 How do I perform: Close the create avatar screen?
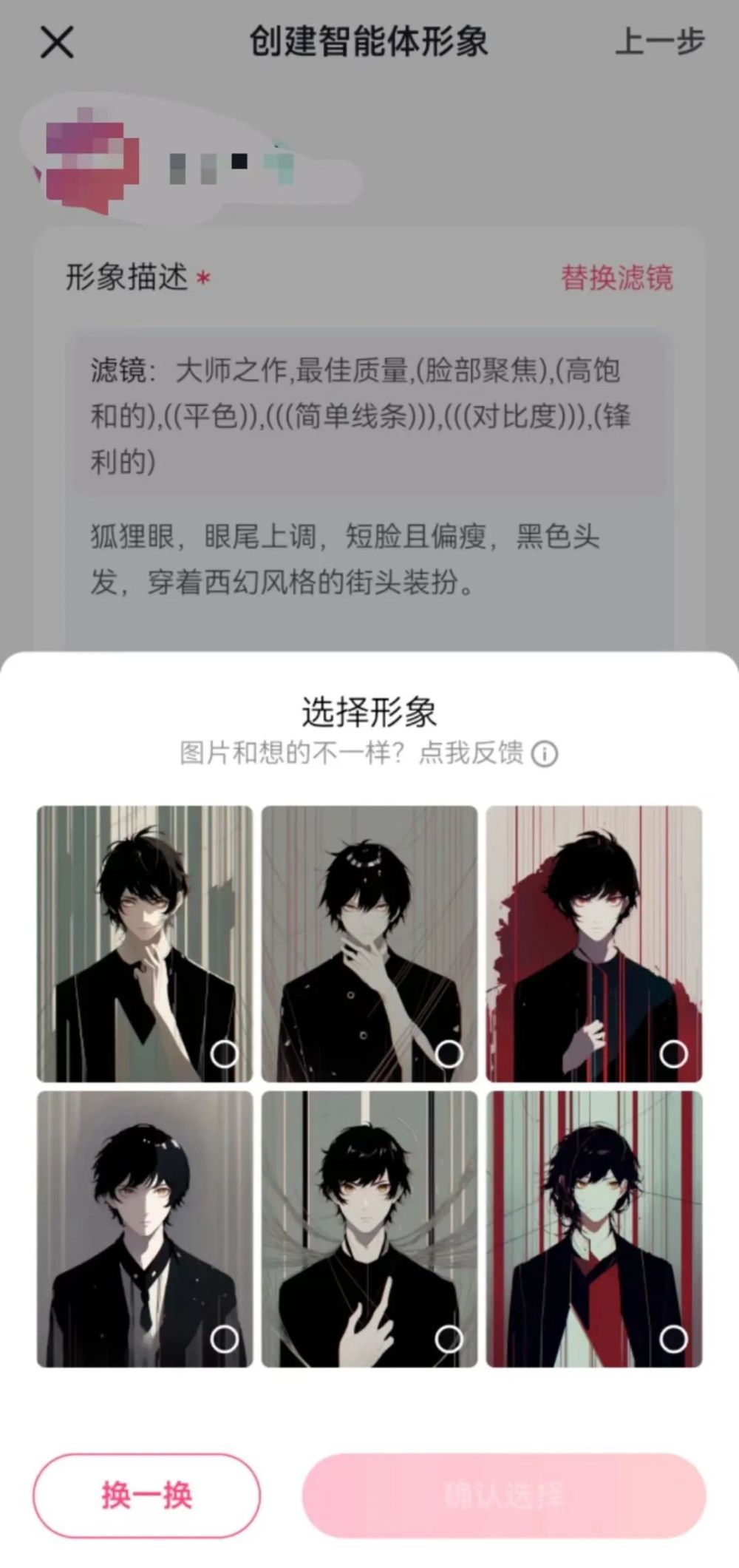56,41
